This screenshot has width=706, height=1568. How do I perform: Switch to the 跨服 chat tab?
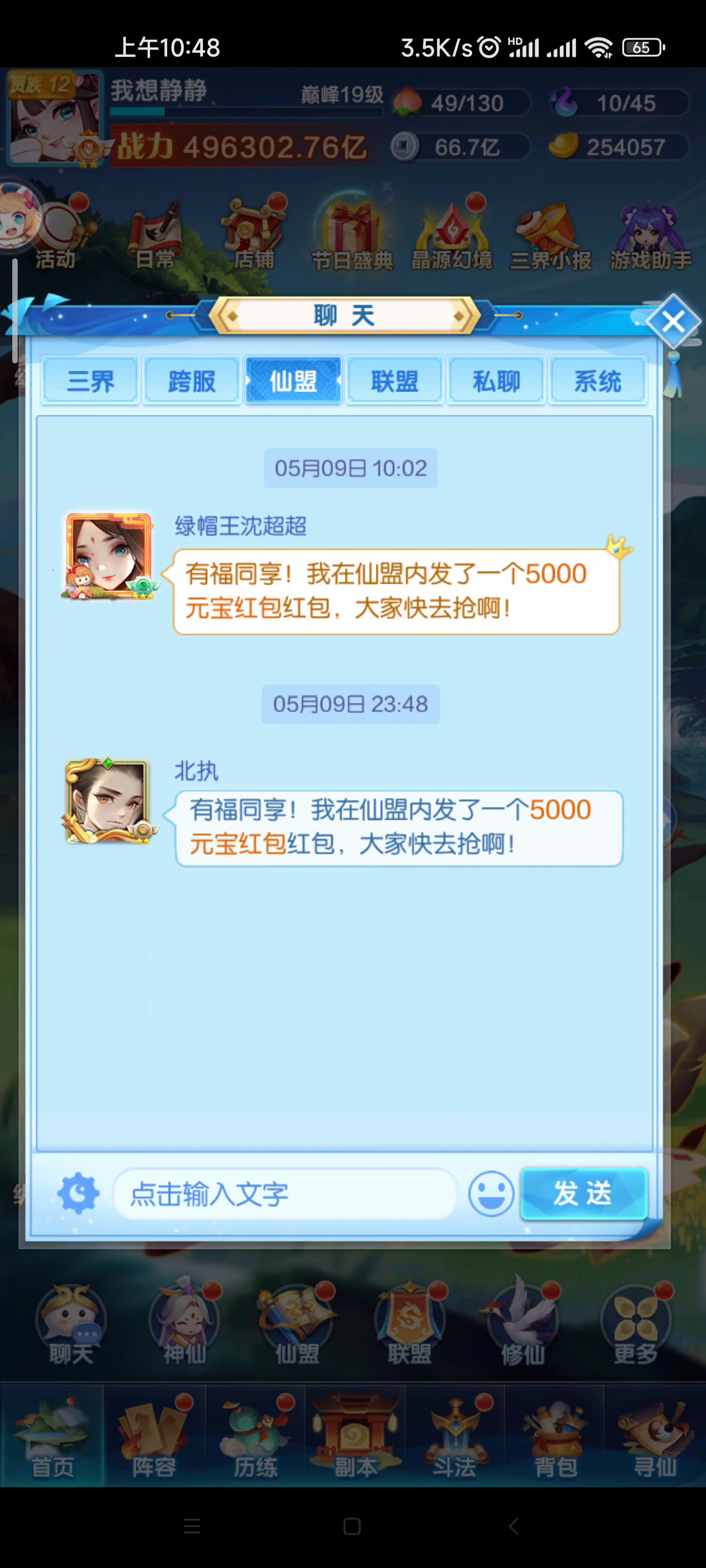(192, 382)
